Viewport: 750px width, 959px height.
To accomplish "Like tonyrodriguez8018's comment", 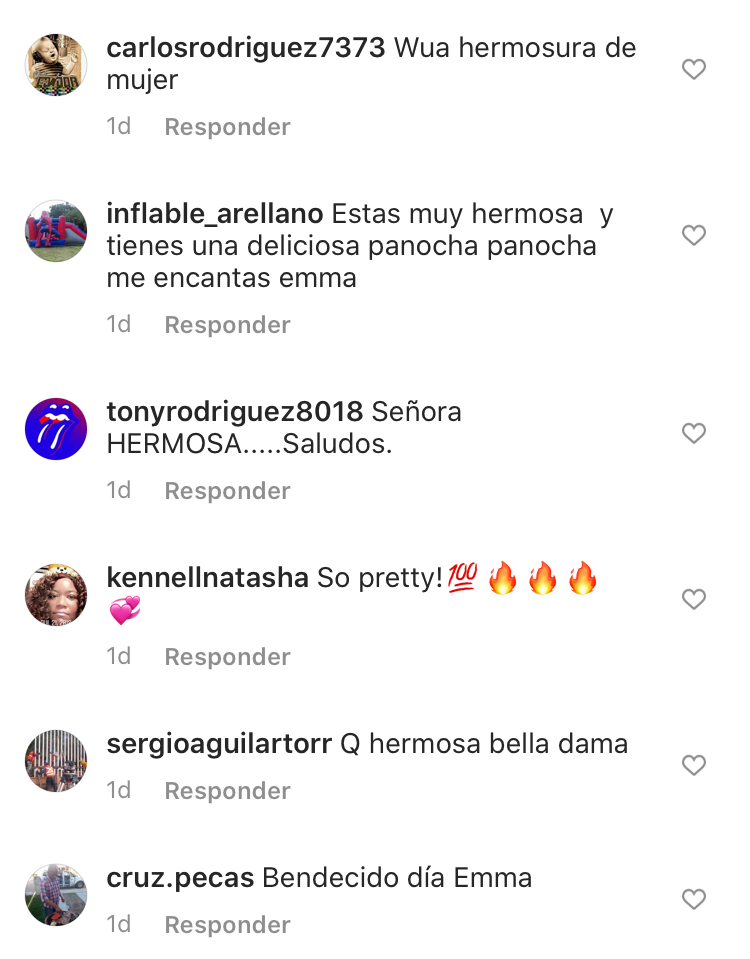I will (x=693, y=433).
